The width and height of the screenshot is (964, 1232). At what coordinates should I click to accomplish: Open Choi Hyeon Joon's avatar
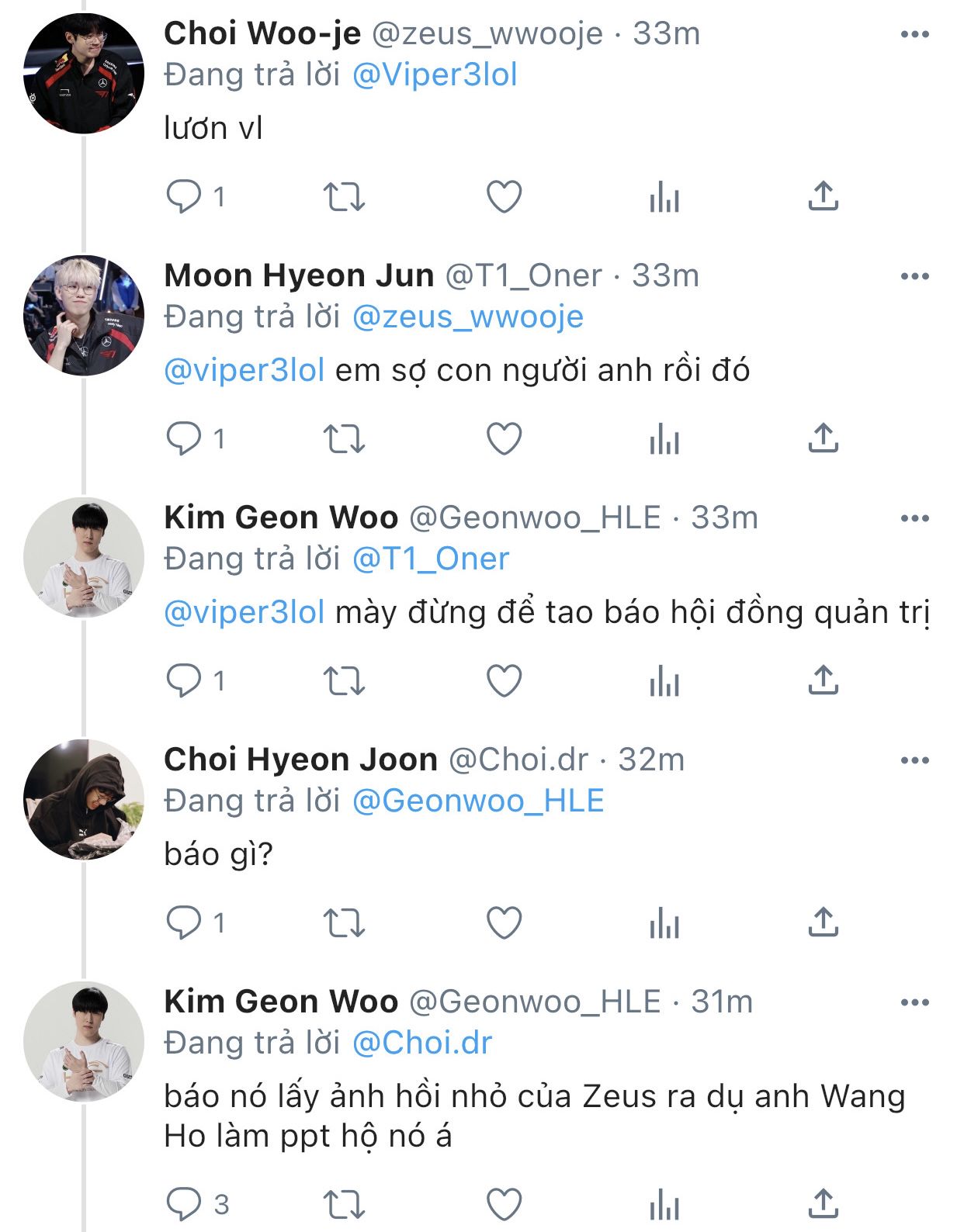tap(84, 799)
